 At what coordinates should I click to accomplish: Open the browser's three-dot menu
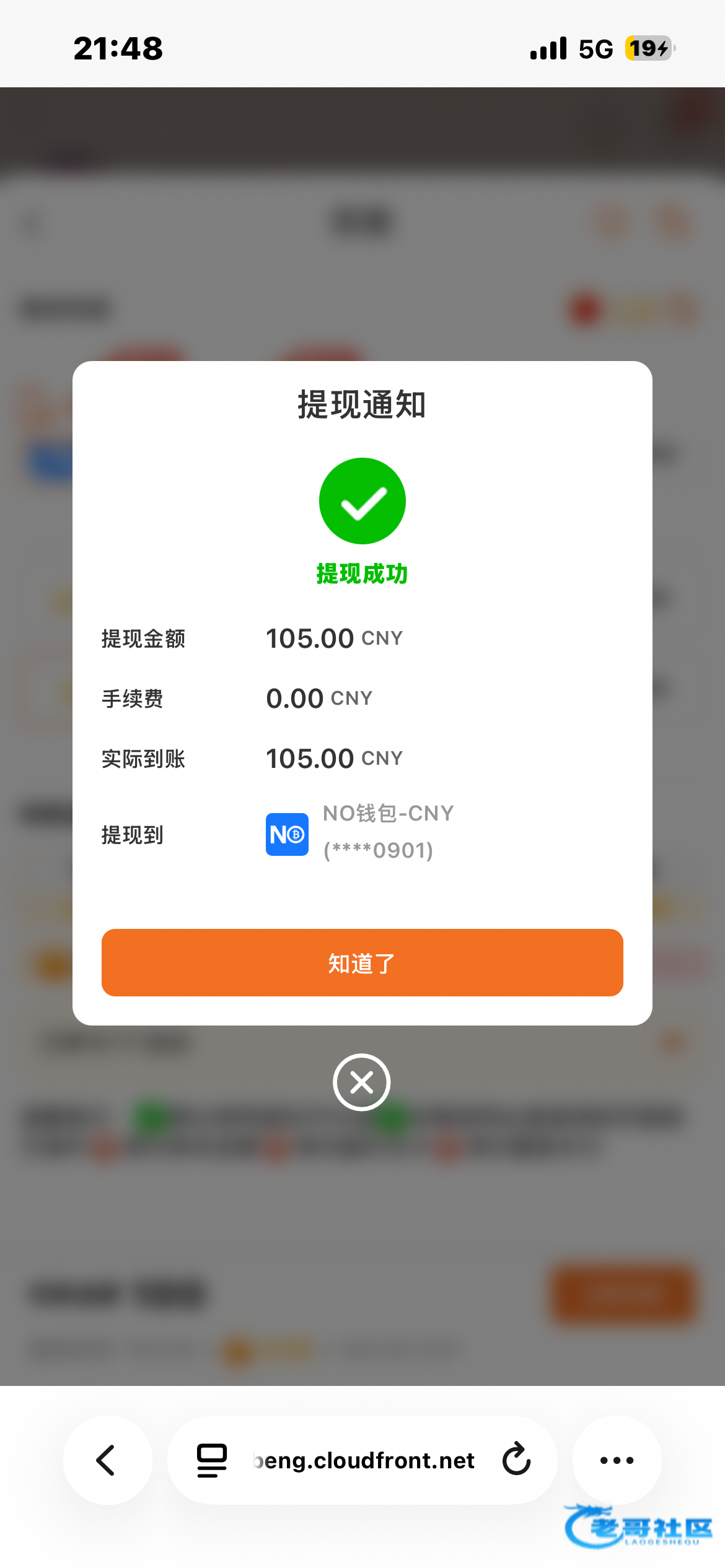coord(617,1460)
